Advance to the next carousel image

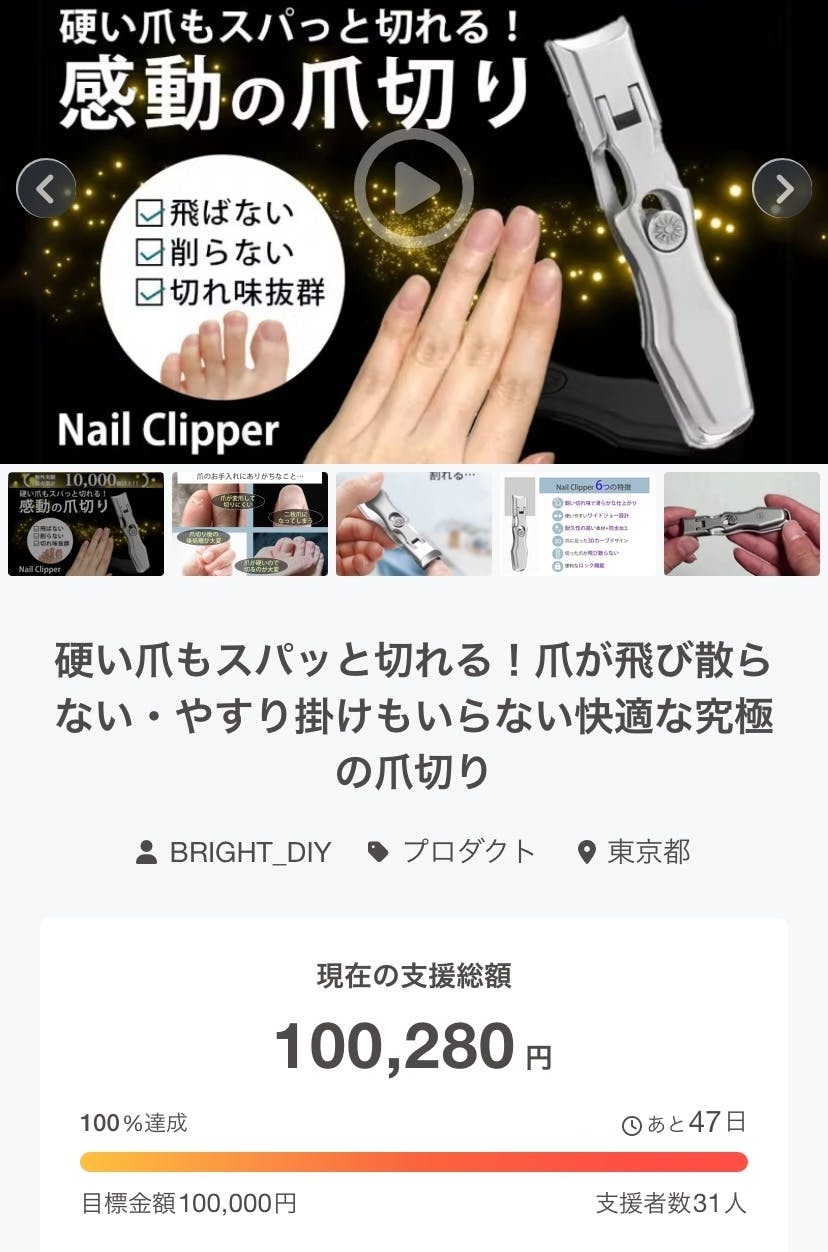781,188
